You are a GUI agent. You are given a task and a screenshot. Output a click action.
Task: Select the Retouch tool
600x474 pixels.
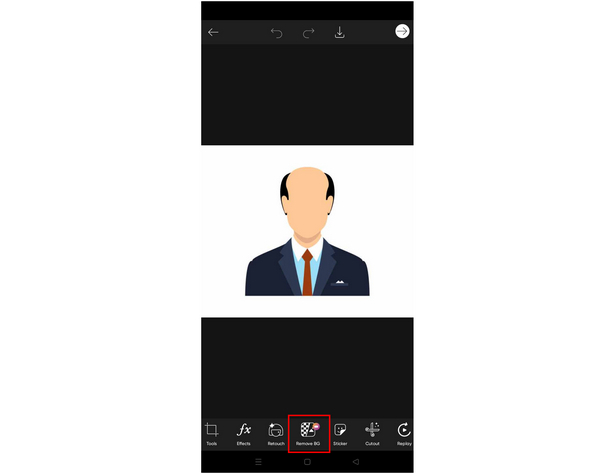[x=276, y=432]
